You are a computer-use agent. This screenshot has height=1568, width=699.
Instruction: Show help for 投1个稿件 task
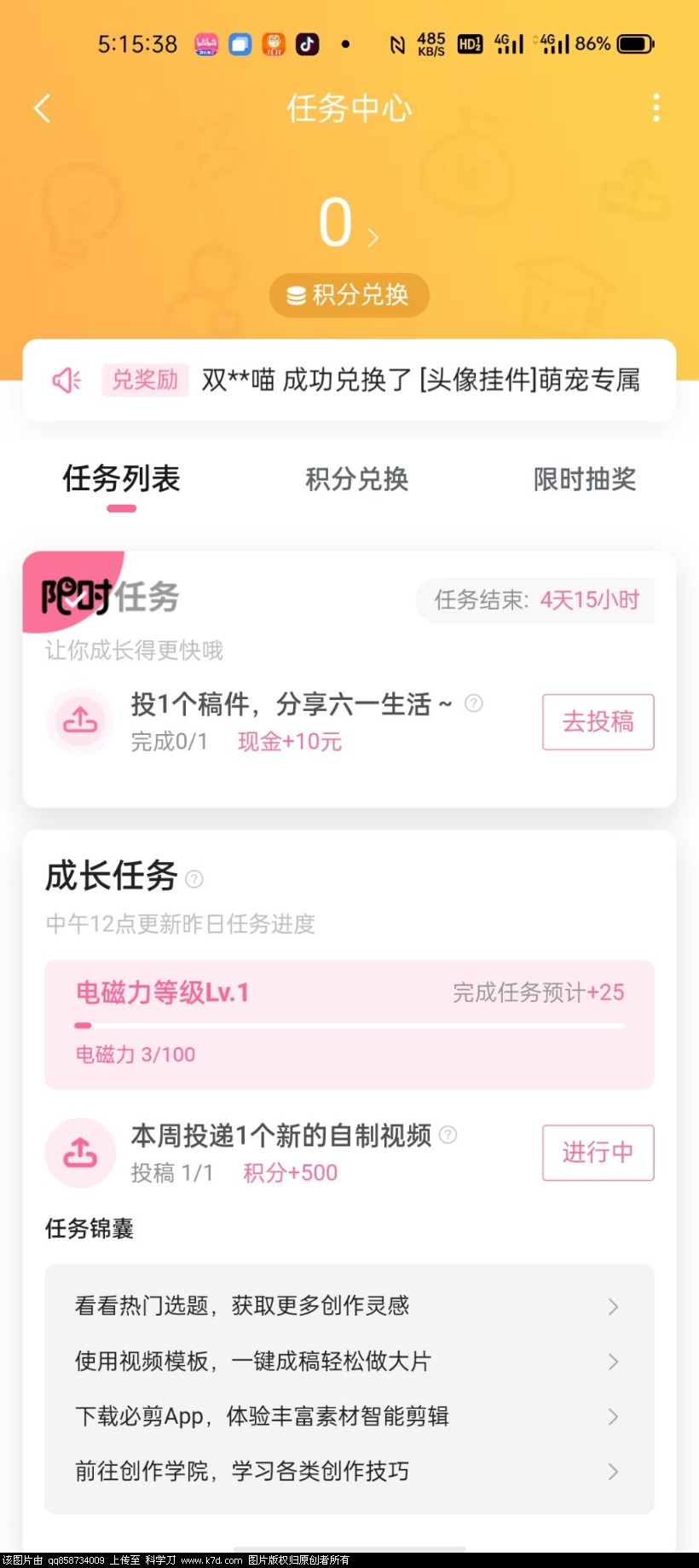[x=474, y=703]
